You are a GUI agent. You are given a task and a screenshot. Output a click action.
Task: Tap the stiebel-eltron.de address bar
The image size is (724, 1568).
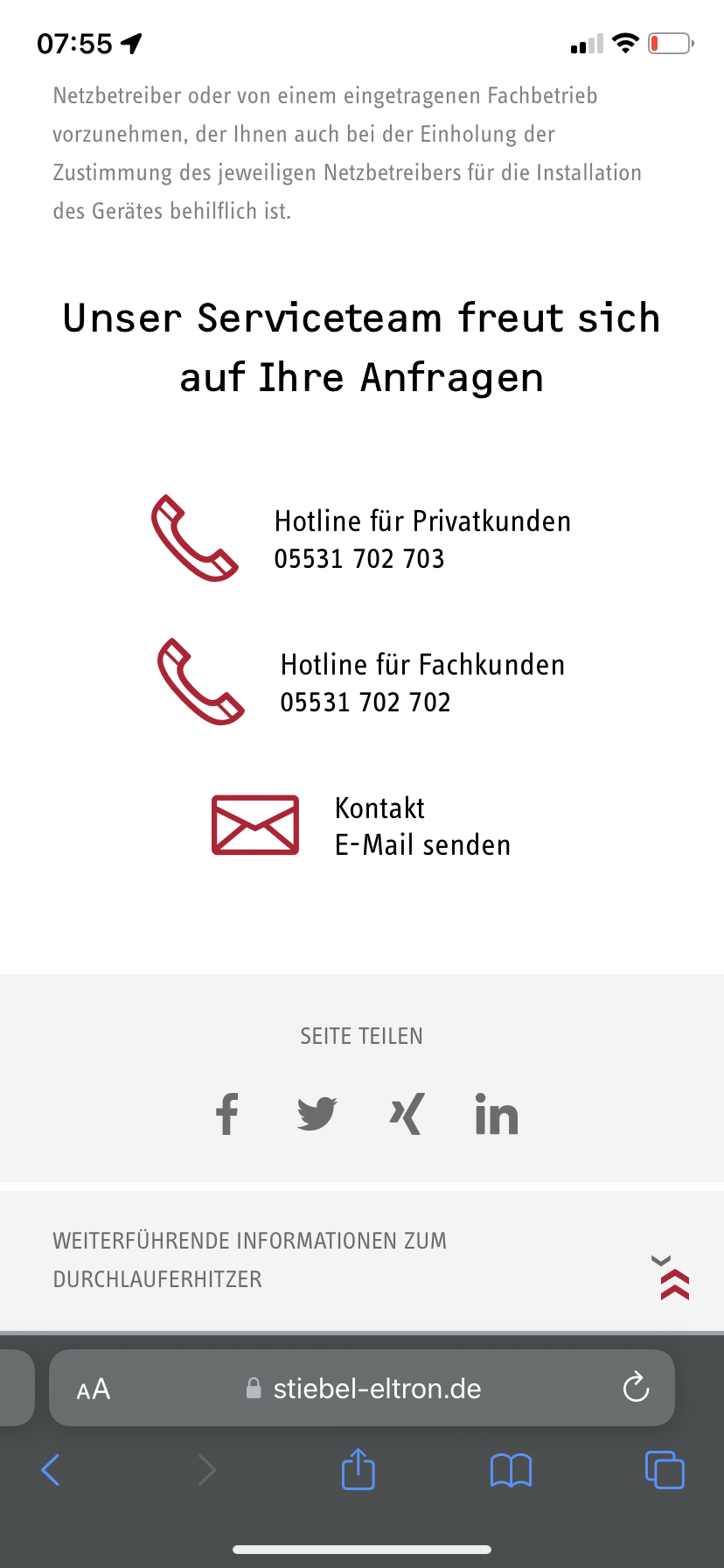tap(362, 1388)
